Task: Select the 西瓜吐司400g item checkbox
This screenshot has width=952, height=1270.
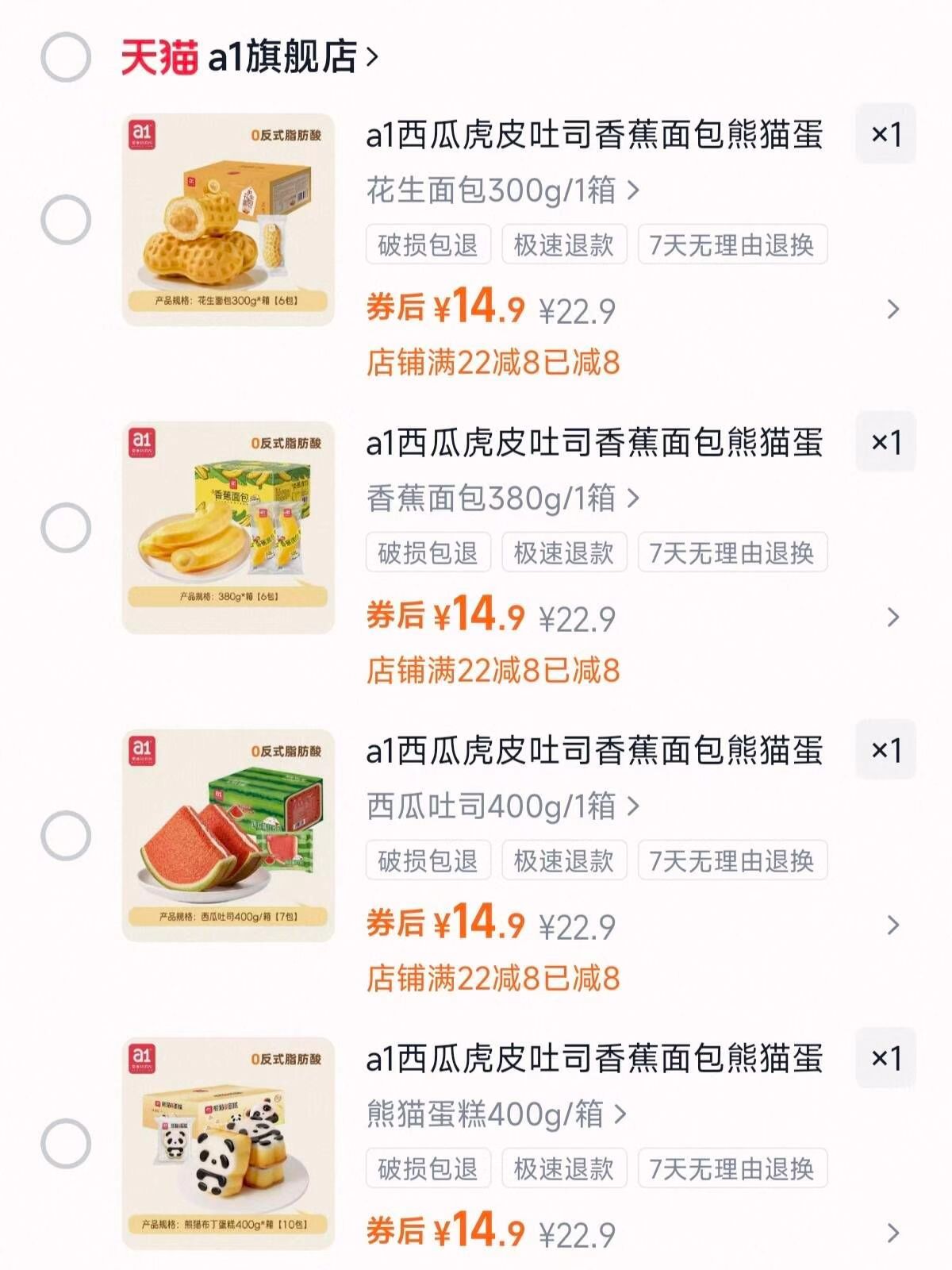Action: 66,836
